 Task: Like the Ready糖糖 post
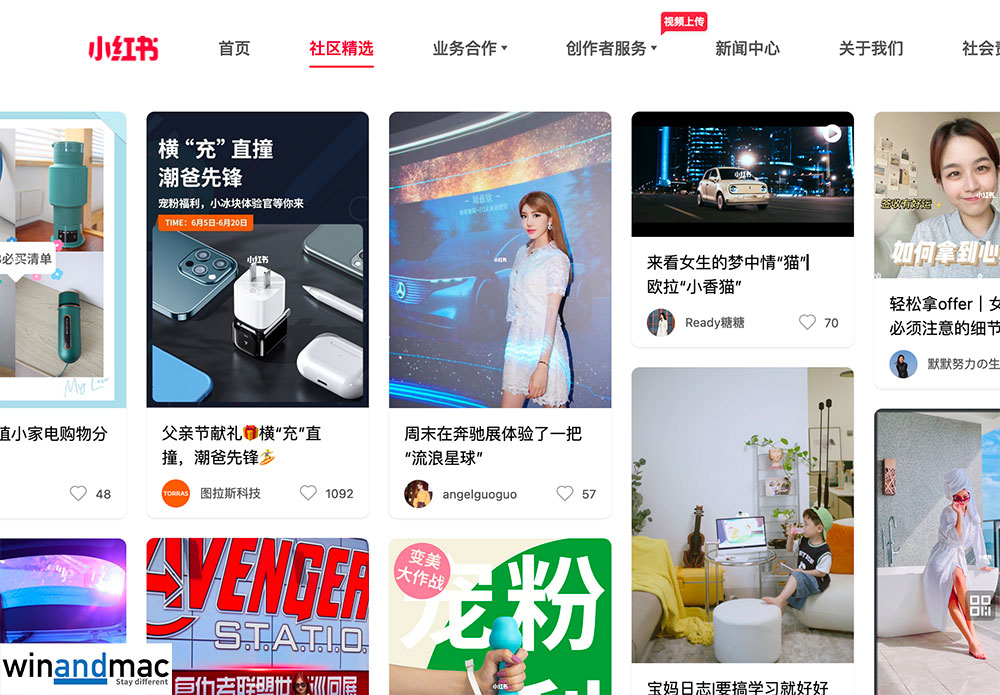(x=807, y=322)
